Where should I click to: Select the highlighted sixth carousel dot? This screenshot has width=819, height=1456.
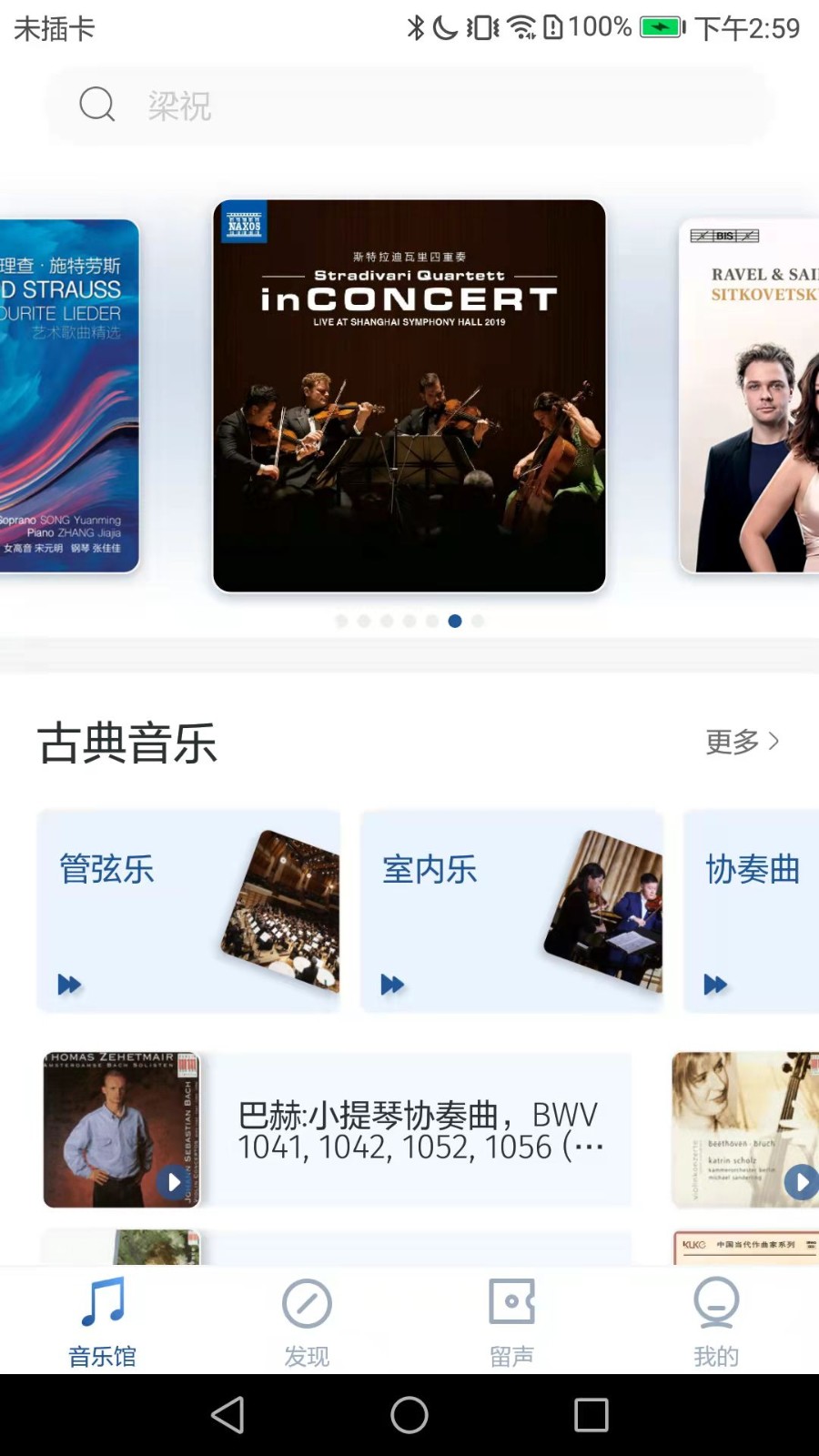[x=455, y=621]
